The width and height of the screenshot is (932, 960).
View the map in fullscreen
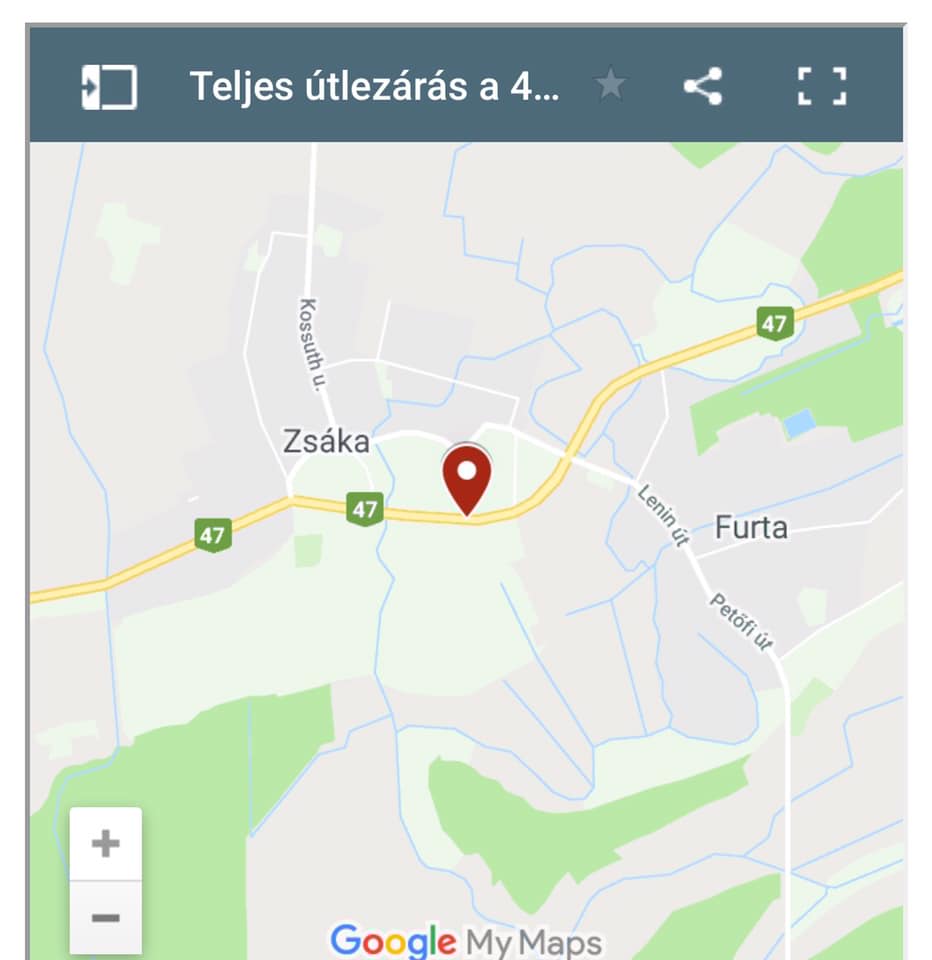click(822, 87)
